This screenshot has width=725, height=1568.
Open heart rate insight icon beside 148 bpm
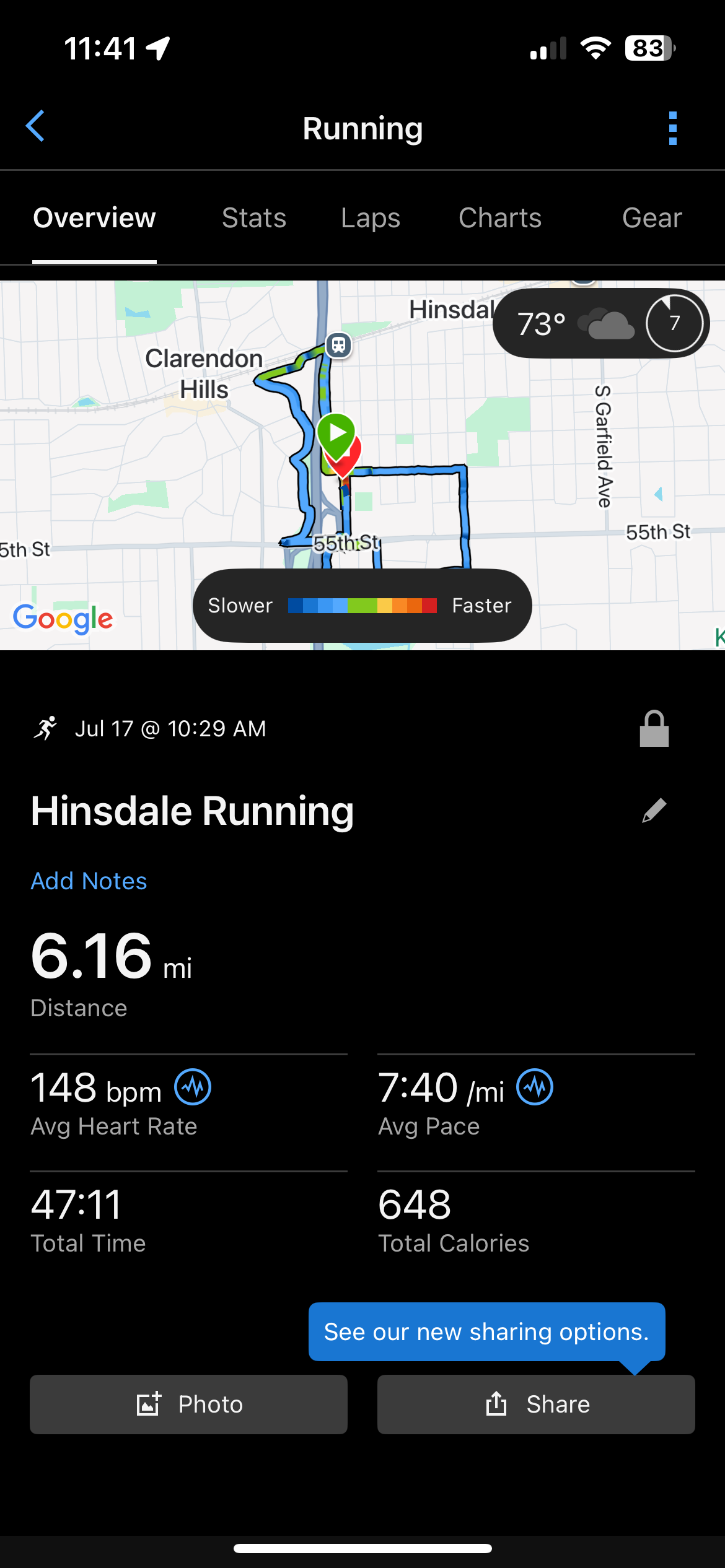tap(193, 1087)
